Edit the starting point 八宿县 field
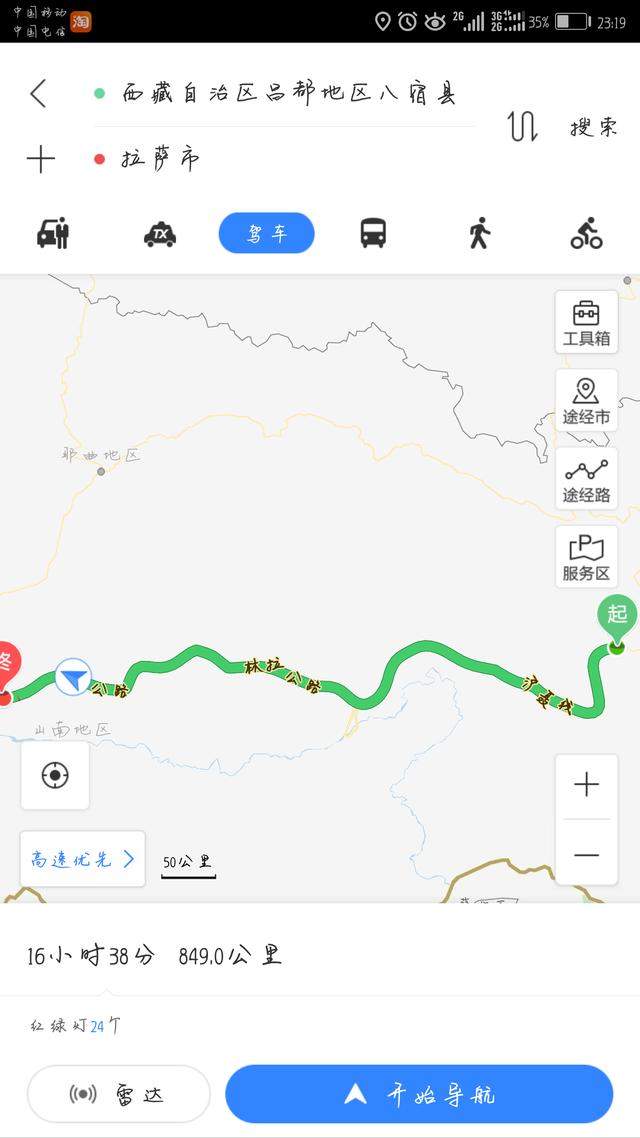The width and height of the screenshot is (640, 1138). 288,94
